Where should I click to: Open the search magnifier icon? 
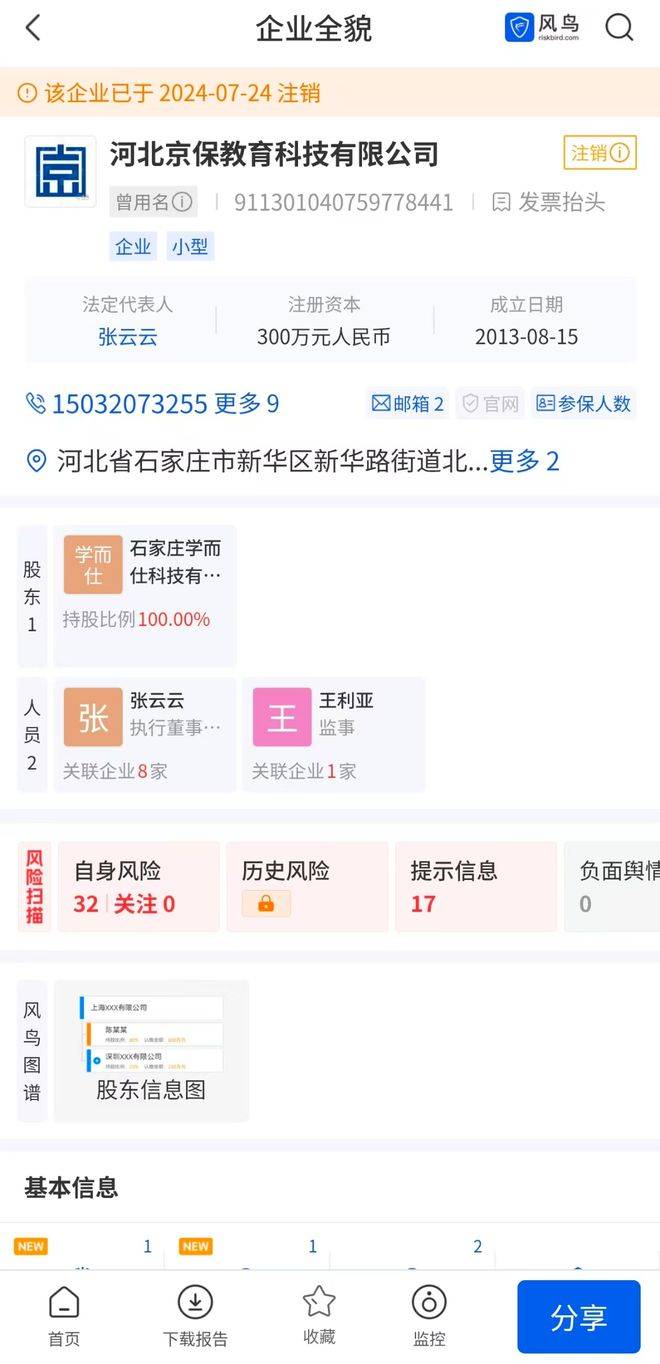pos(620,28)
